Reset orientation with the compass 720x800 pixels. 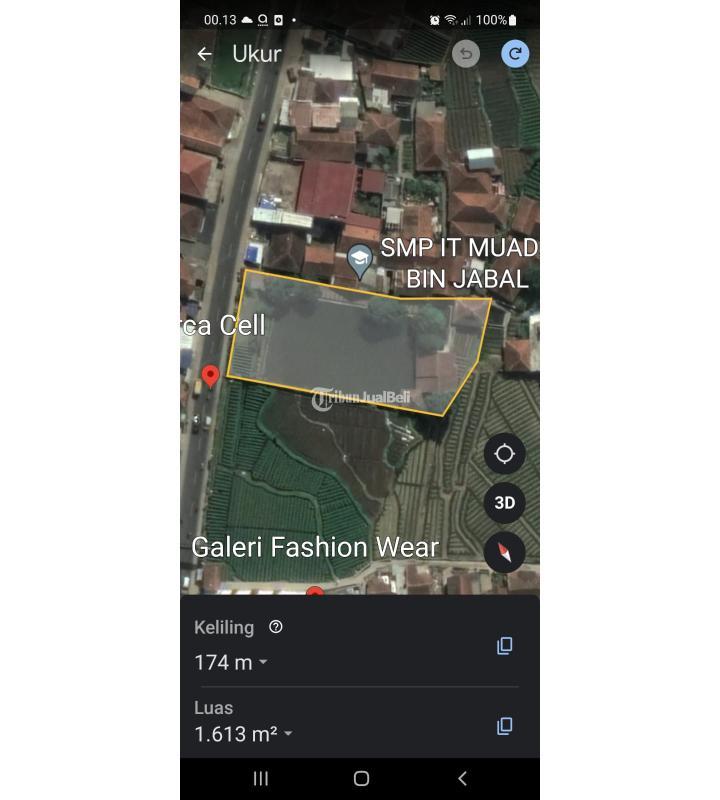[x=504, y=552]
